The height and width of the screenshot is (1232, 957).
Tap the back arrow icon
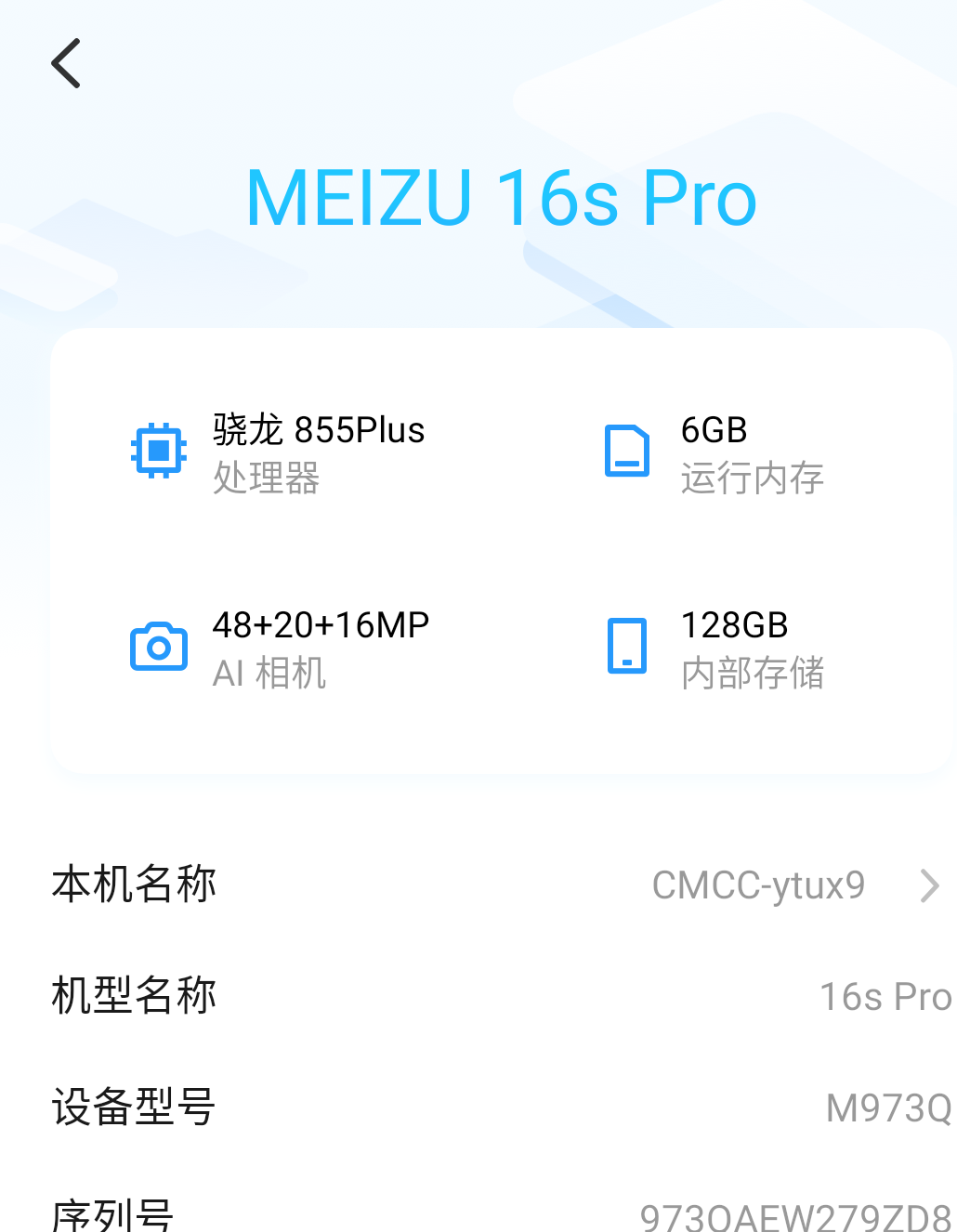(65, 63)
